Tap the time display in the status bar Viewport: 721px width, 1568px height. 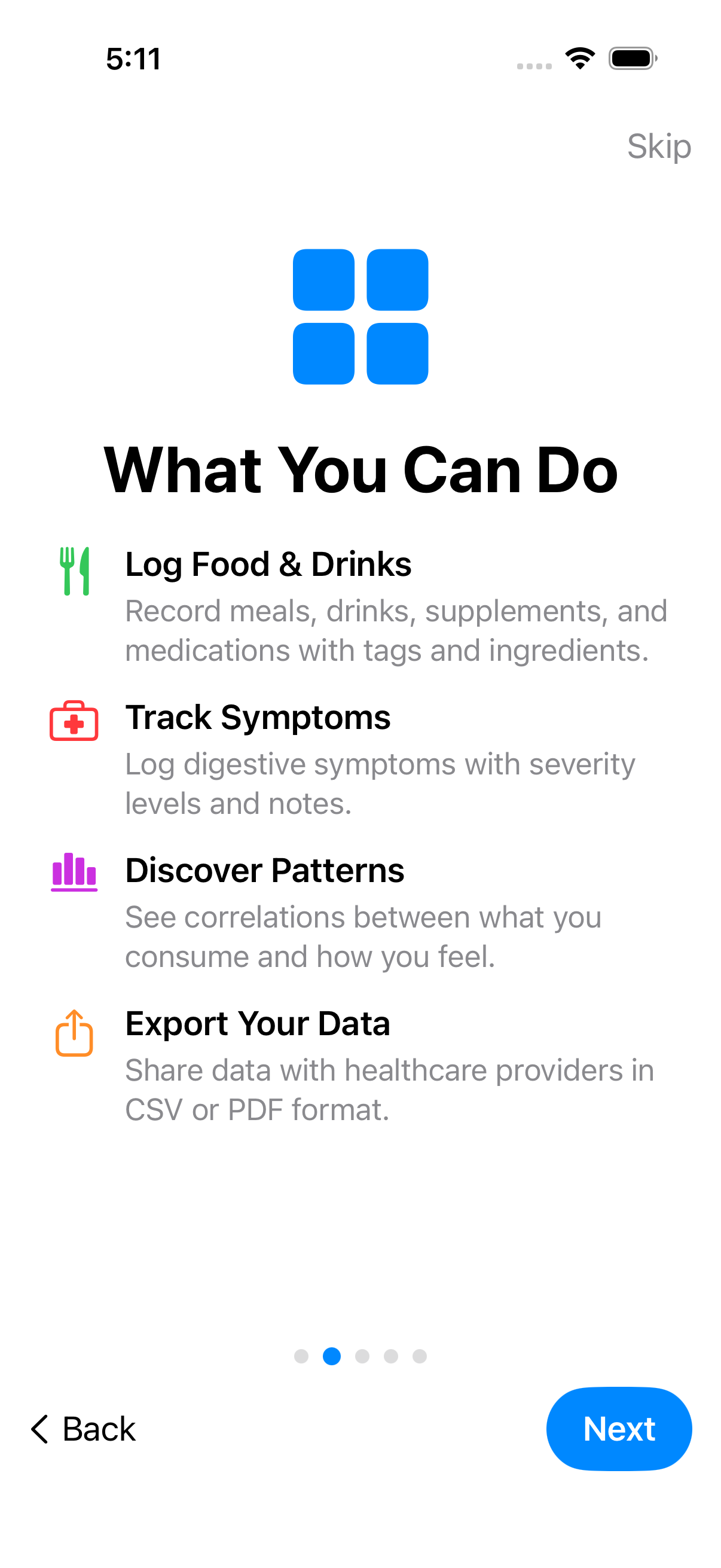[x=133, y=59]
